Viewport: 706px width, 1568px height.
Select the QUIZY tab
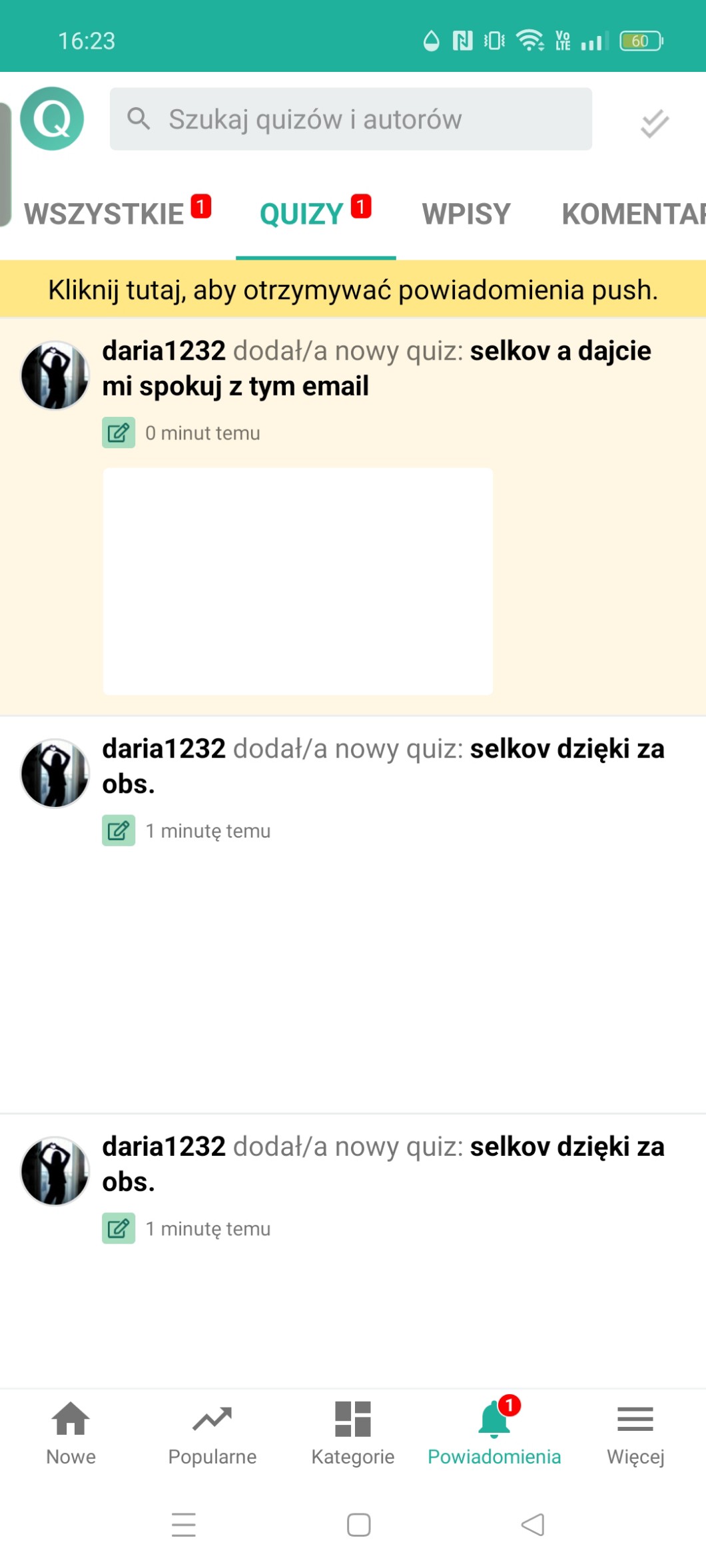coord(302,214)
